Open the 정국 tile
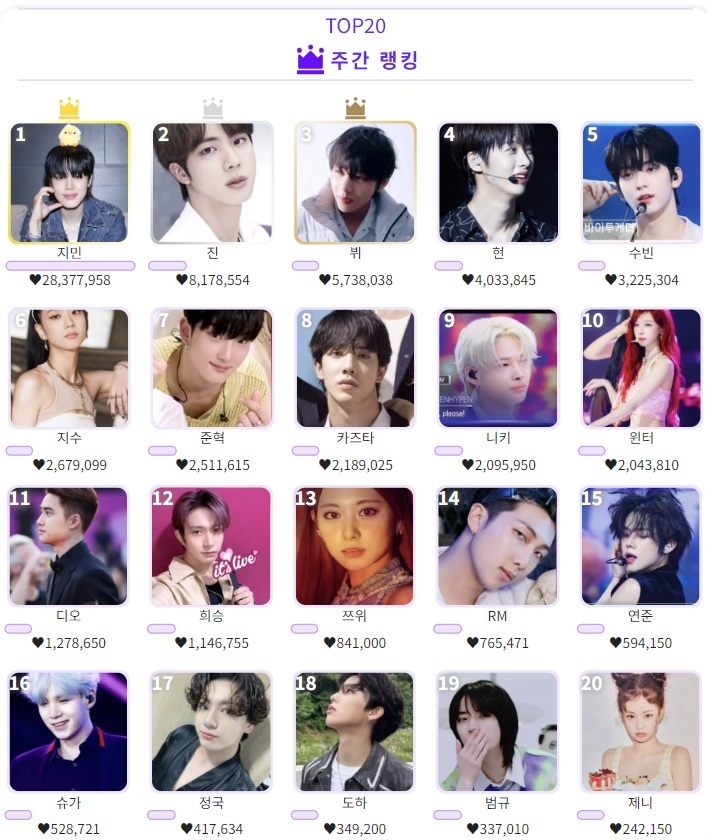The height and width of the screenshot is (840, 713). (212, 732)
